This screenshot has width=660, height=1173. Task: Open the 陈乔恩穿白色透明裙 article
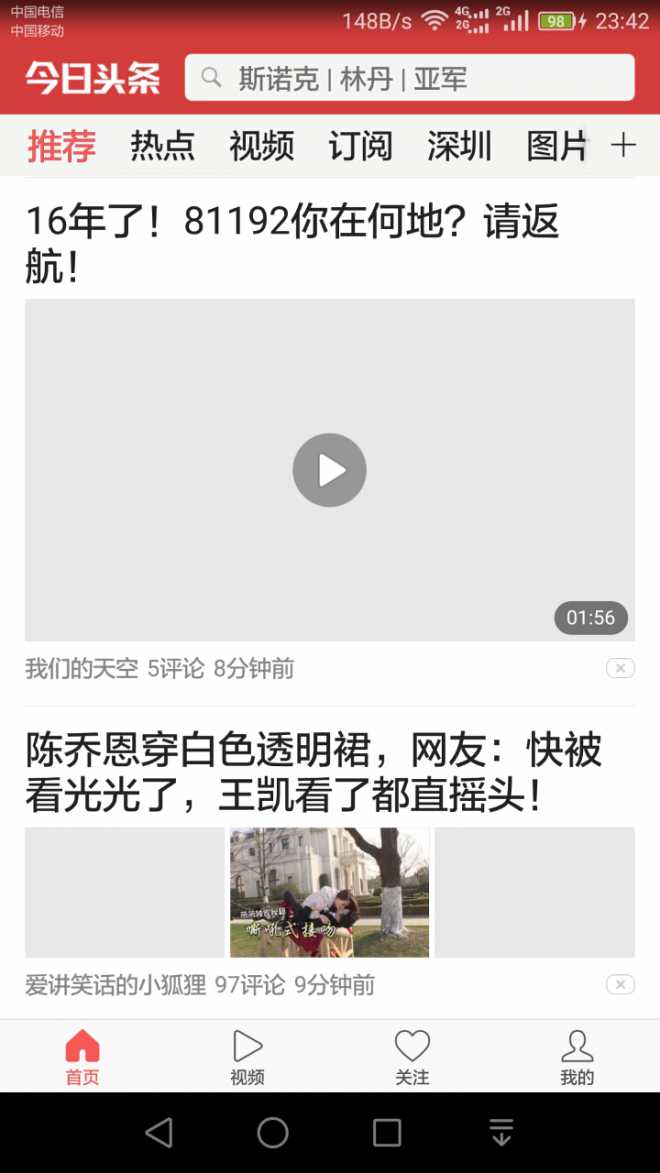313,772
